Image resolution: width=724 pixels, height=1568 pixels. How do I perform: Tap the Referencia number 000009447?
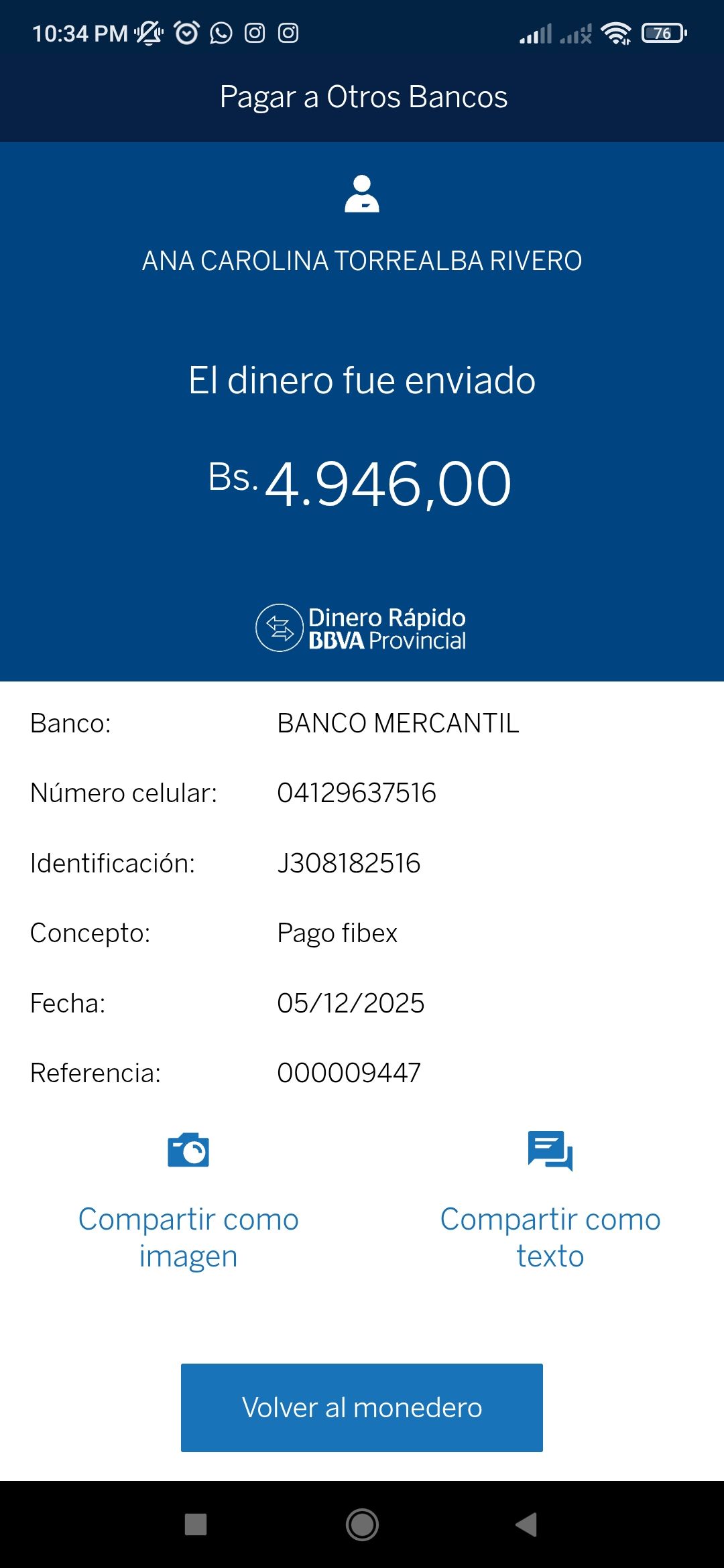(349, 1071)
